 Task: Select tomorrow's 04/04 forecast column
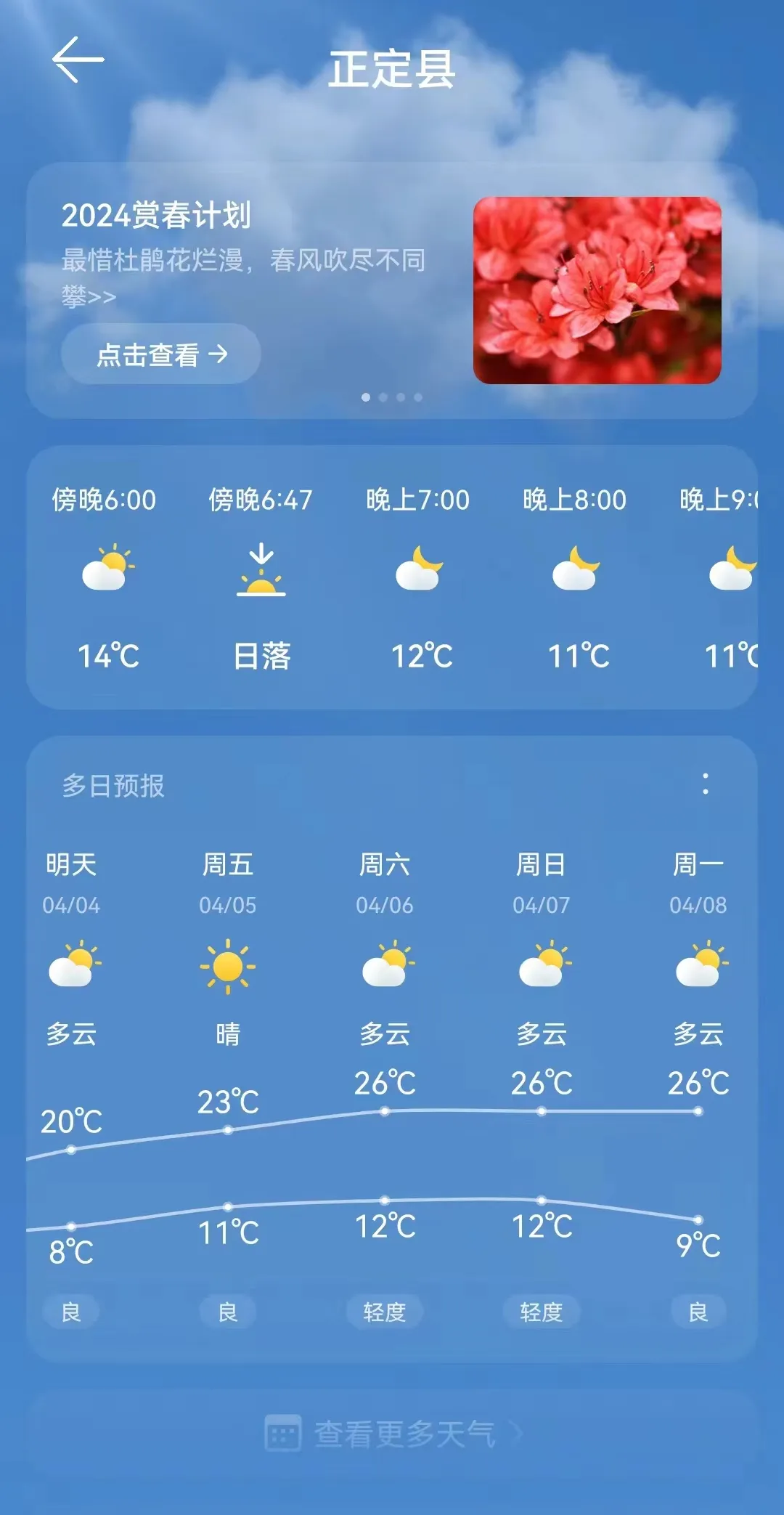click(71, 966)
